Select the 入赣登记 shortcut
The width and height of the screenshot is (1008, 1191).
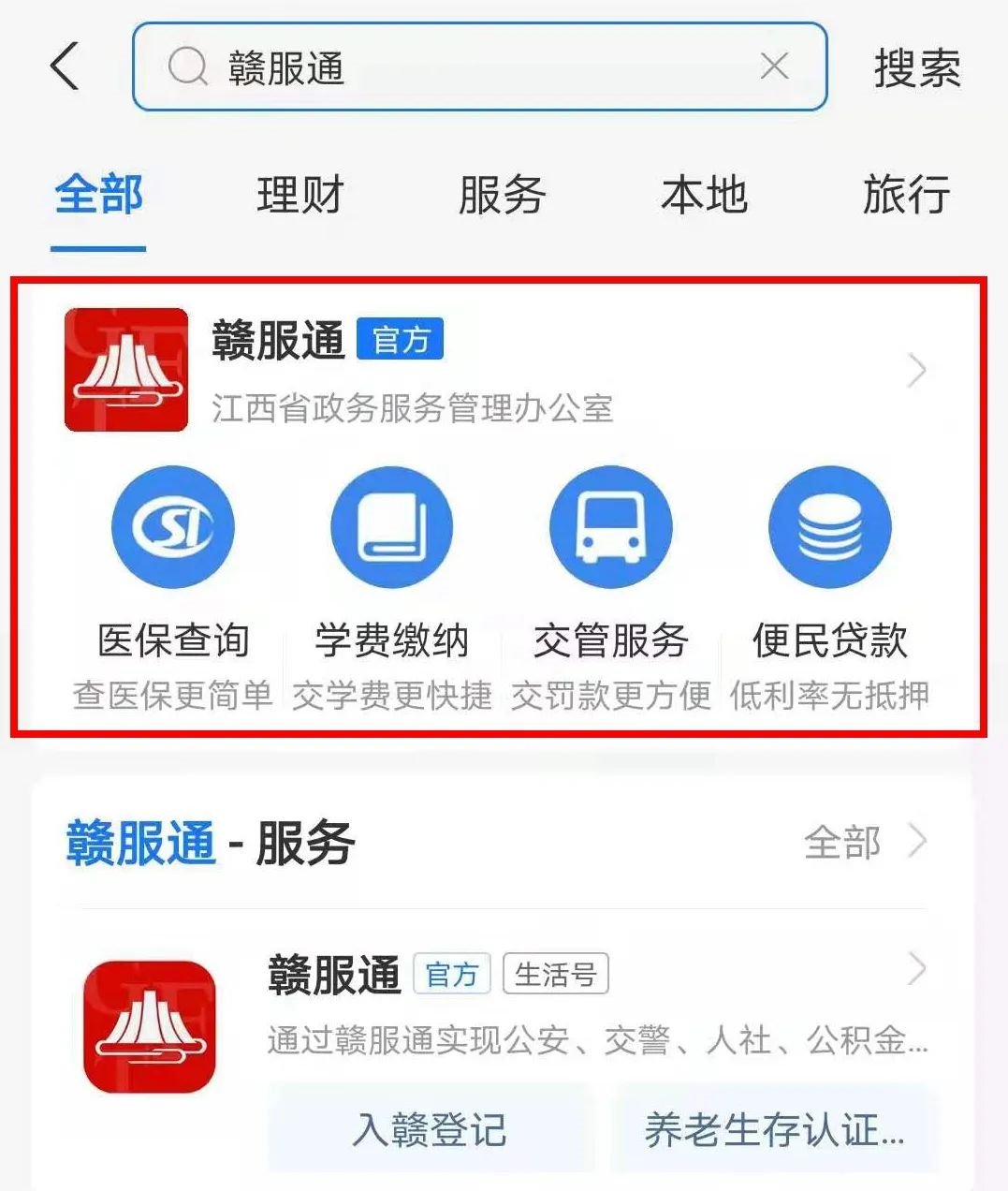pyautogui.click(x=430, y=1129)
